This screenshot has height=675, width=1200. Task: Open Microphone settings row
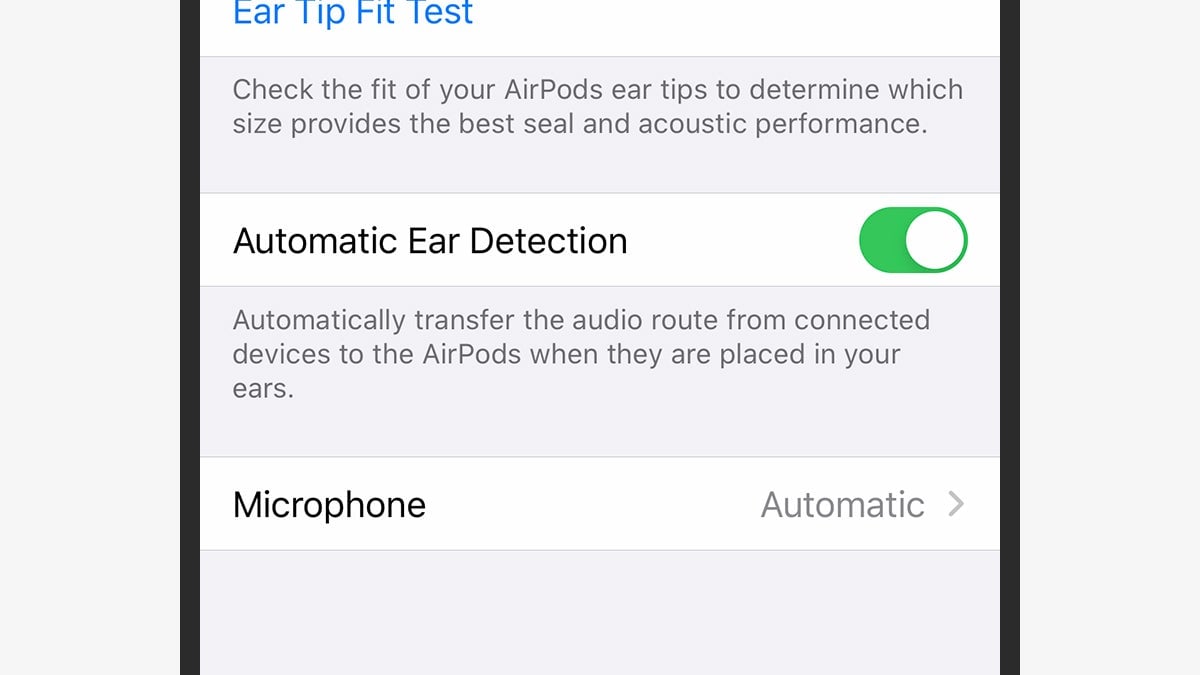point(600,504)
